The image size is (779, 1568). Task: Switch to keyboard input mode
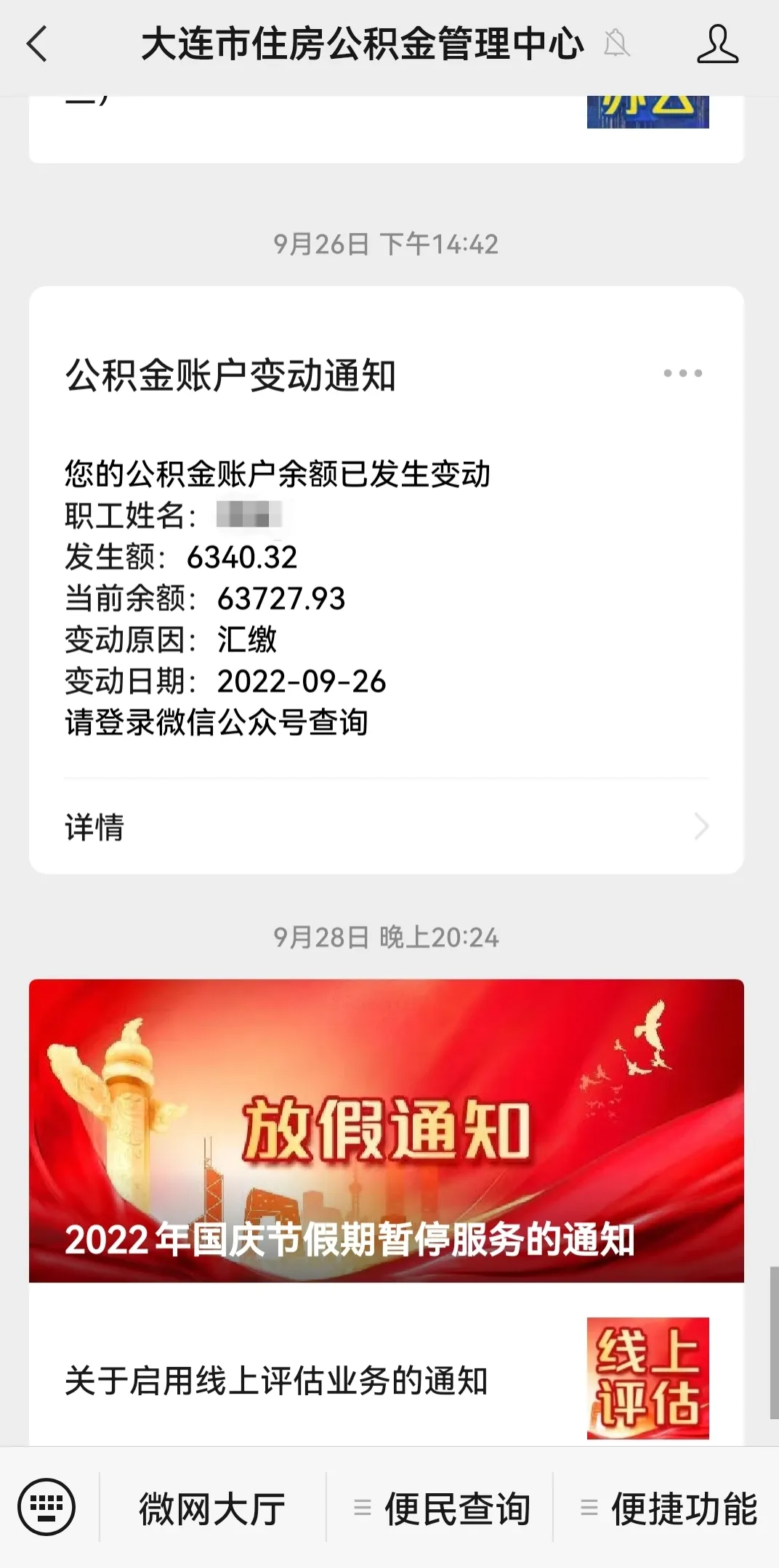[x=47, y=1508]
